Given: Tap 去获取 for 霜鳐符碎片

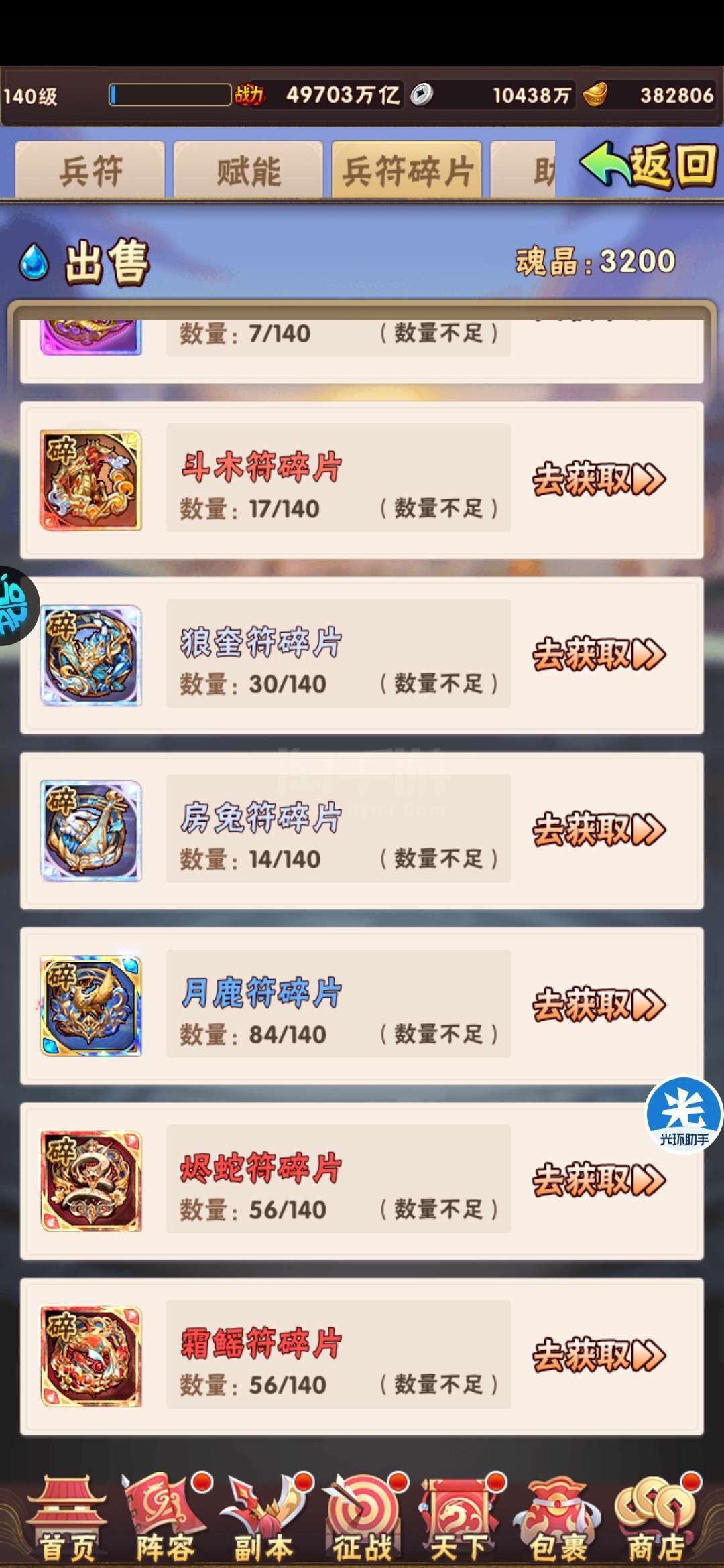Looking at the screenshot, I should [x=599, y=1356].
